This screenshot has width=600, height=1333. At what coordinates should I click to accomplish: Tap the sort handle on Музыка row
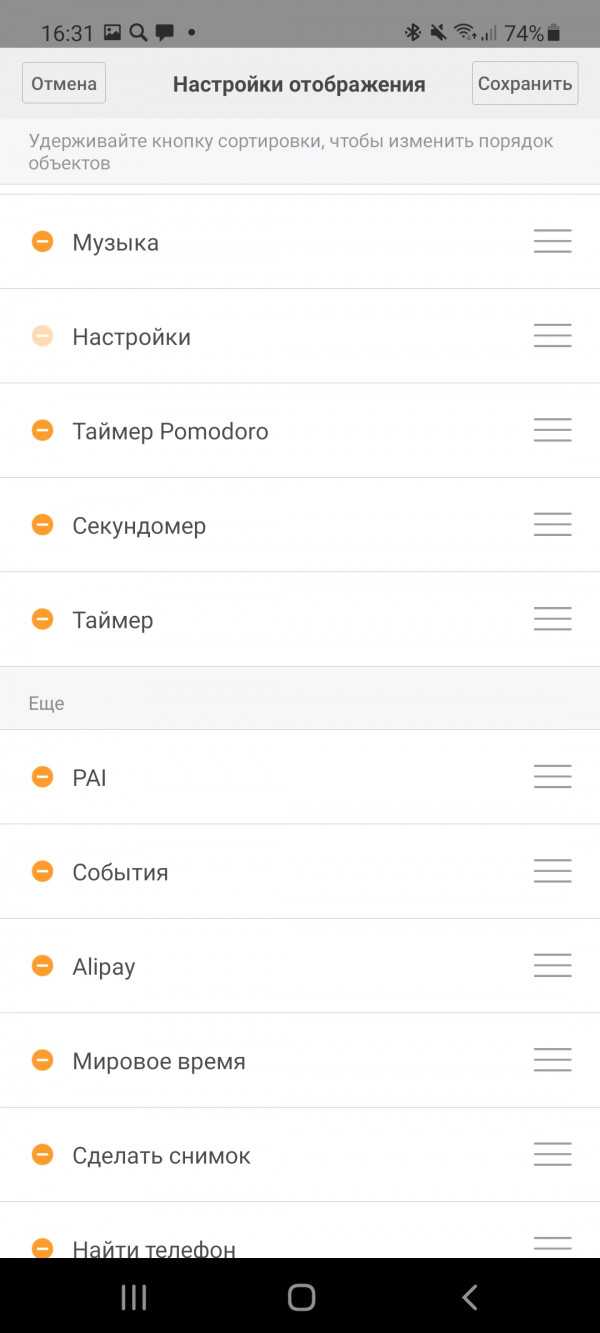click(552, 241)
